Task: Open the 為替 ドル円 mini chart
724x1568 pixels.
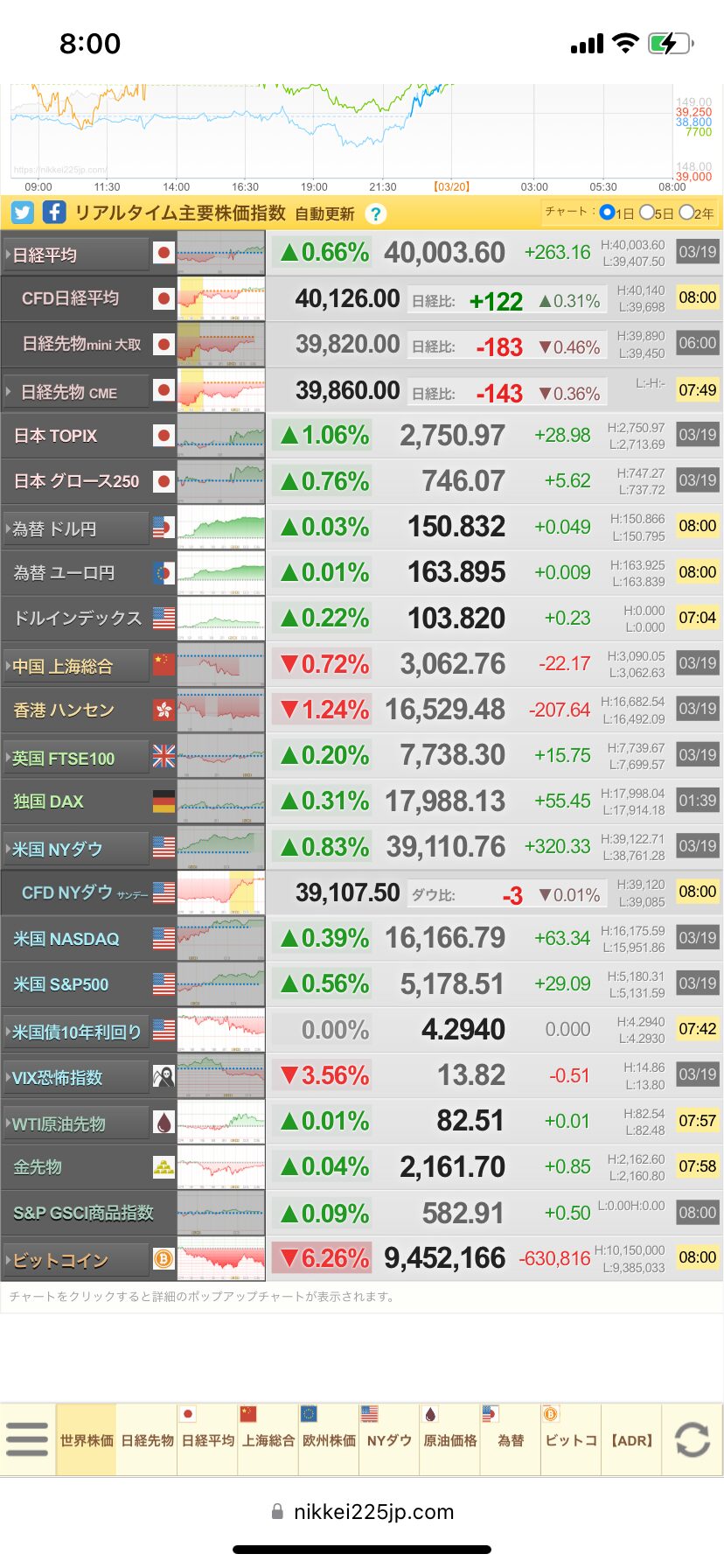Action: (x=221, y=527)
